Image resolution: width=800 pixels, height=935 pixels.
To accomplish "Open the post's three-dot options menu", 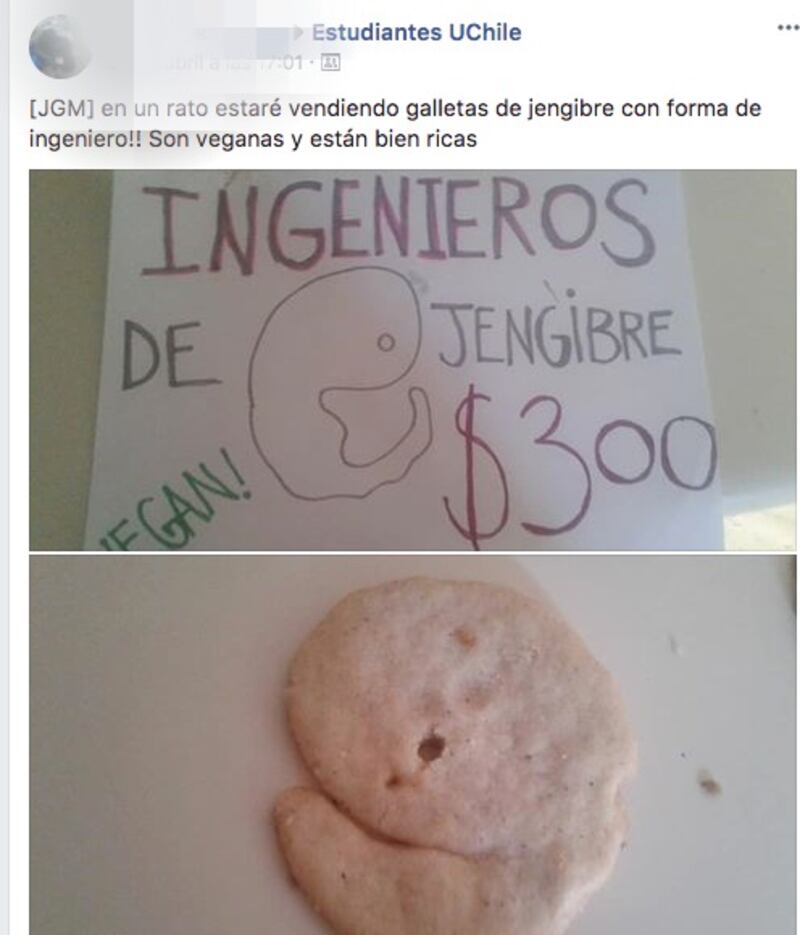I will [787, 29].
